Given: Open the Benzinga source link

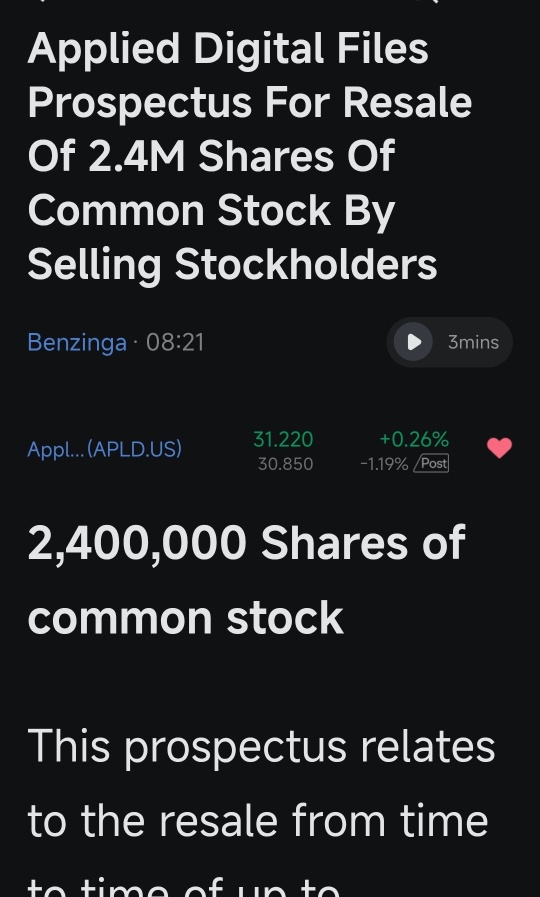Looking at the screenshot, I should (77, 343).
